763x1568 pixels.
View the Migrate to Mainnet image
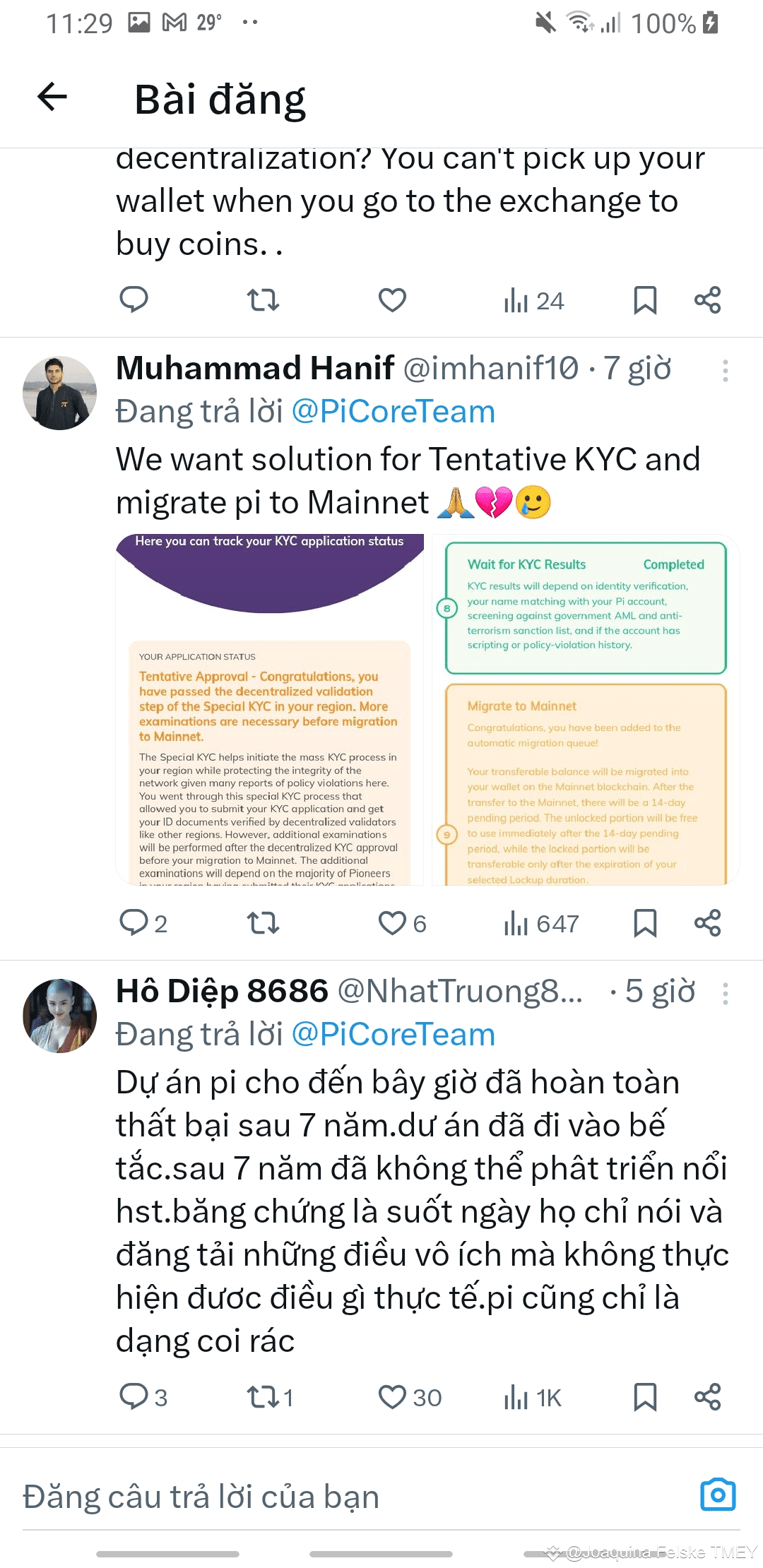coord(585,710)
